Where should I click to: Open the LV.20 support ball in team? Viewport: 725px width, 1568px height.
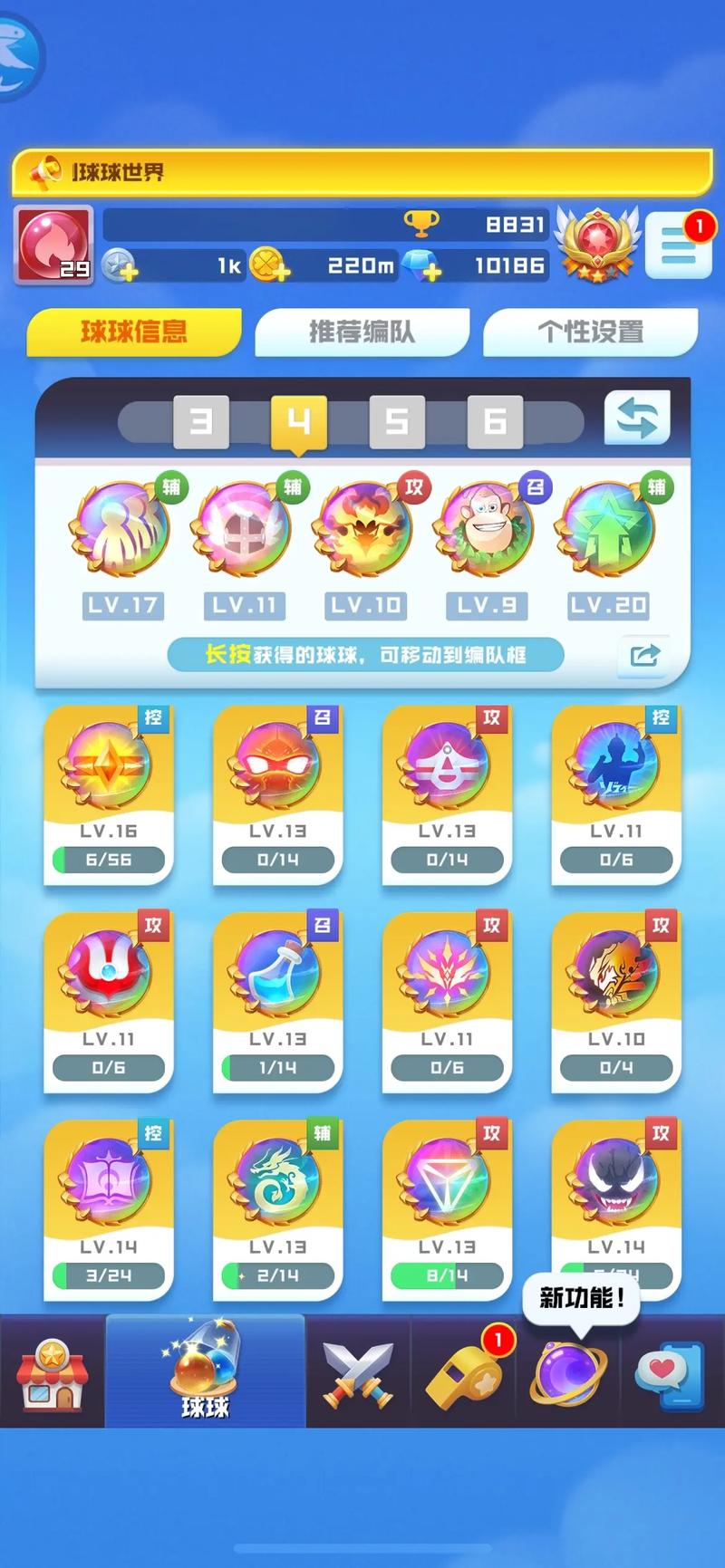[x=608, y=530]
